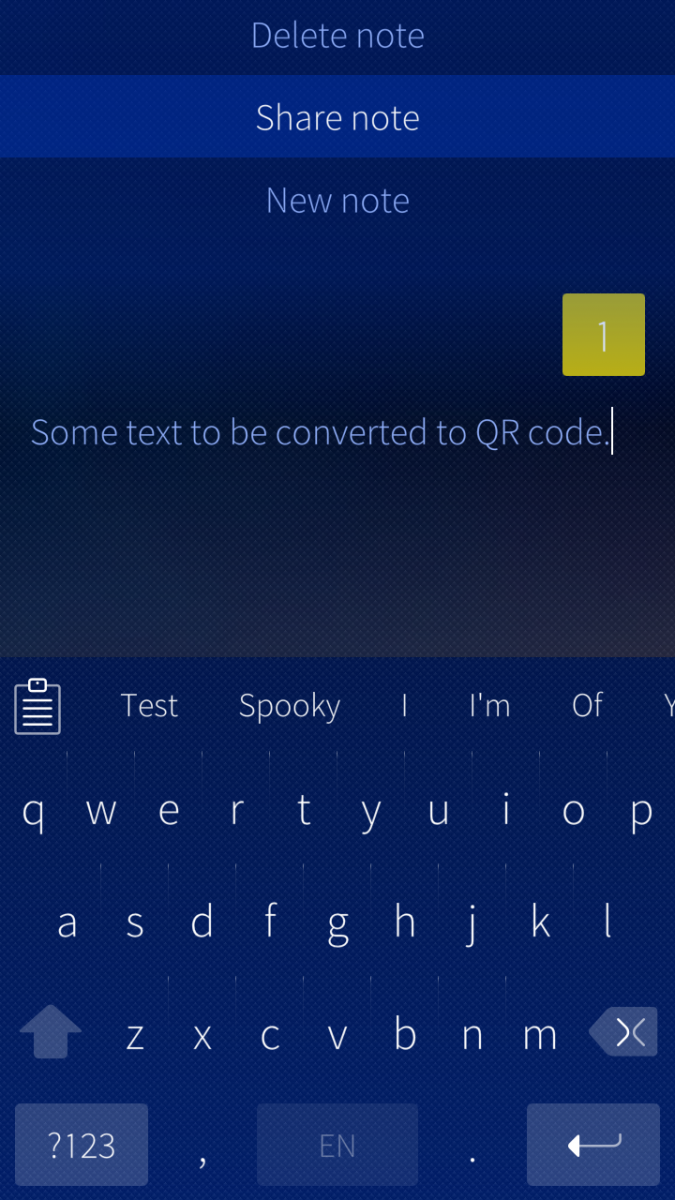Tap the EN spacebar key
This screenshot has height=1200, width=675.
[337, 1145]
